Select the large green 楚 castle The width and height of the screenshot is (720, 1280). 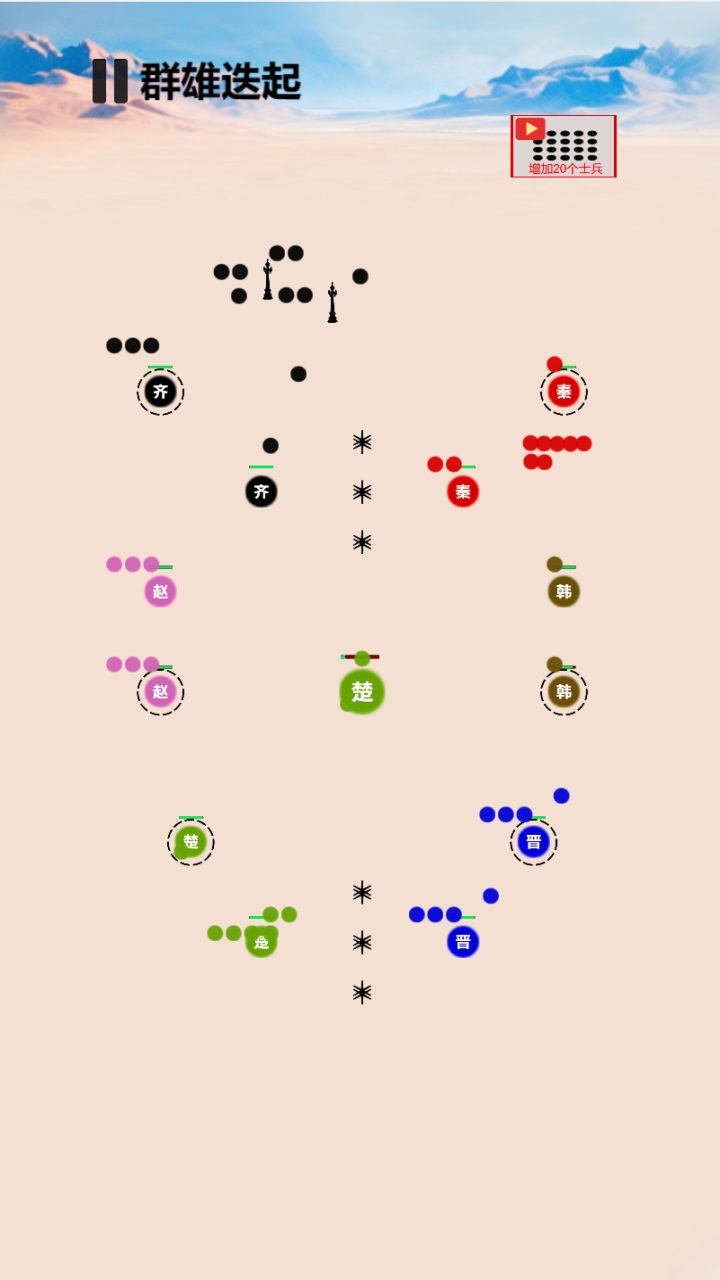click(x=362, y=691)
